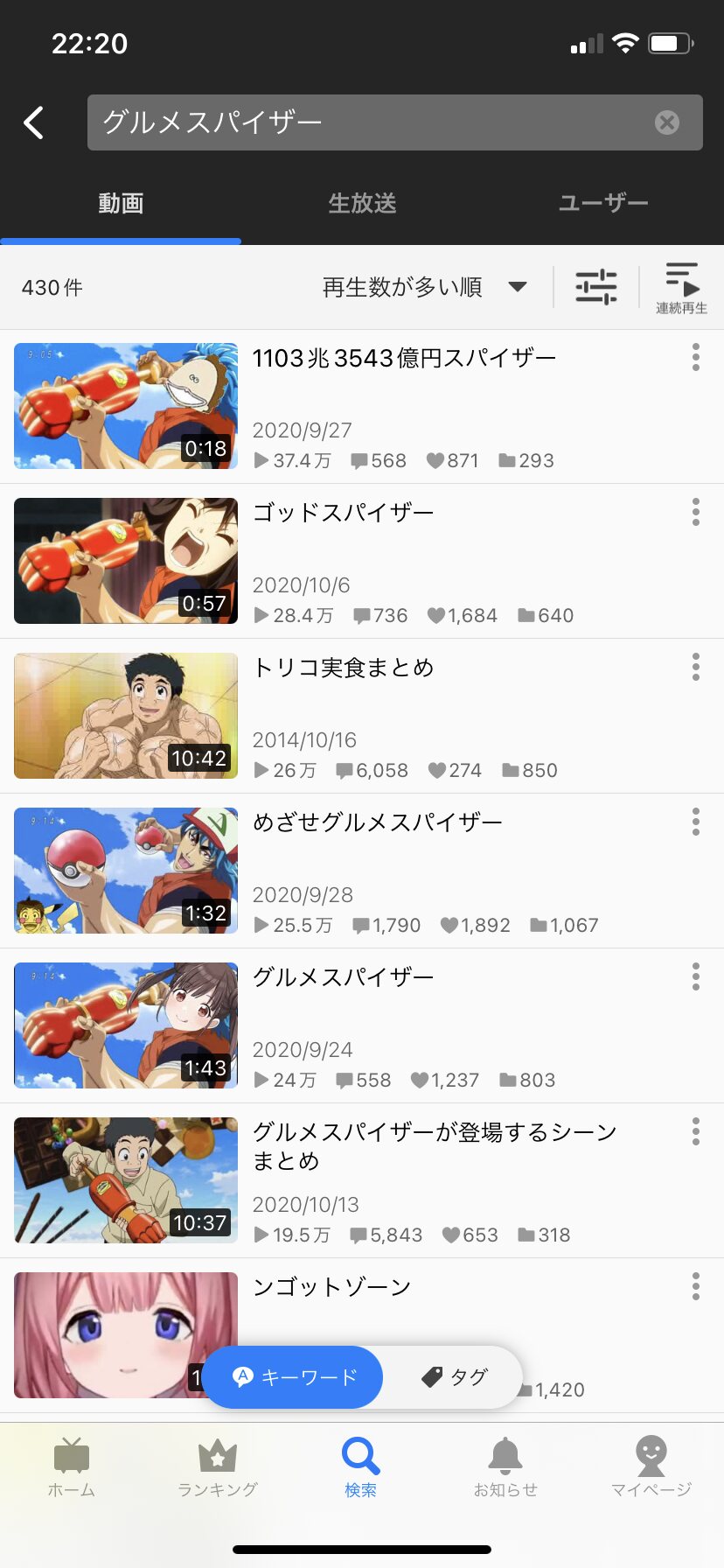The image size is (724, 1568).
Task: Open more options for ゴッドスパイザー
Action: [696, 512]
